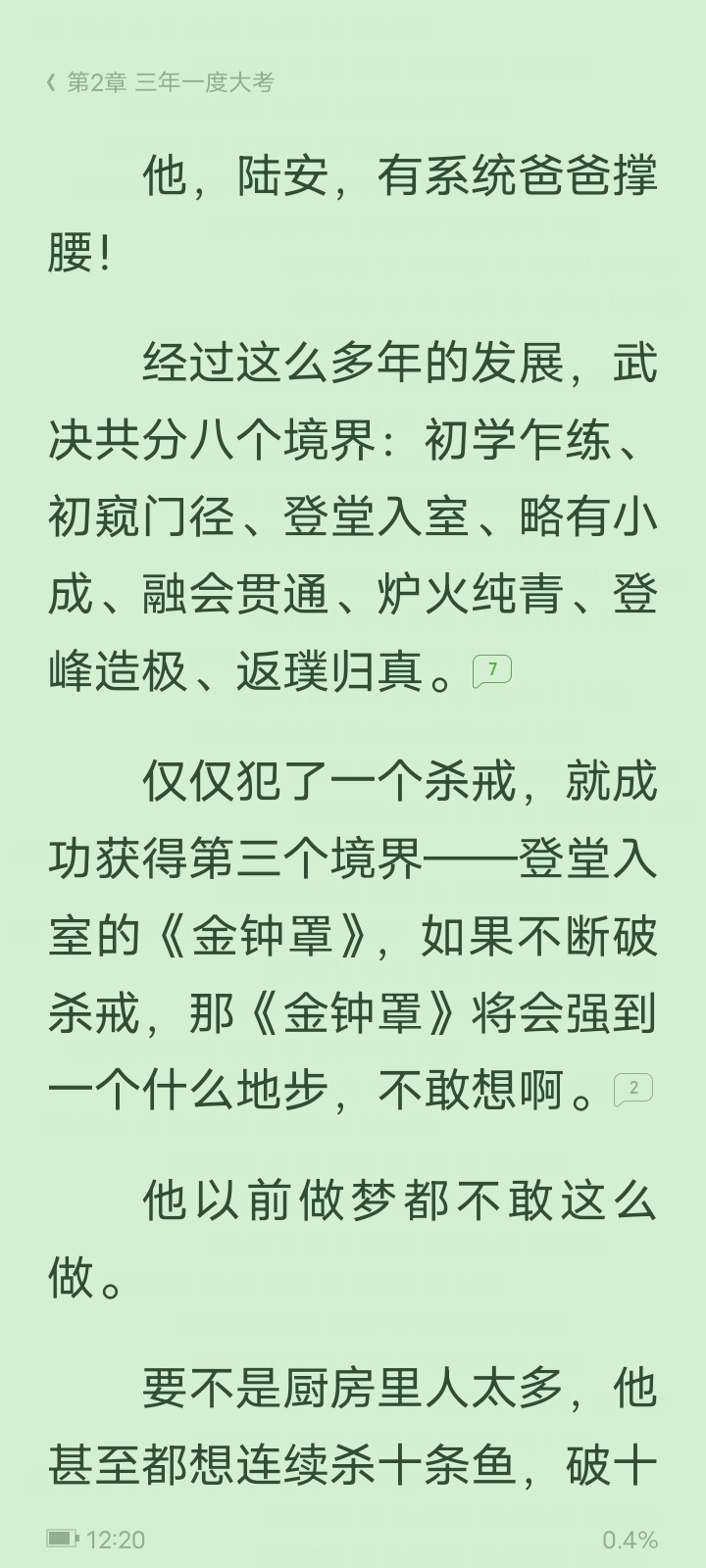
Task: Open the 2 comments bubble after 不敢想啊
Action: click(x=633, y=1089)
